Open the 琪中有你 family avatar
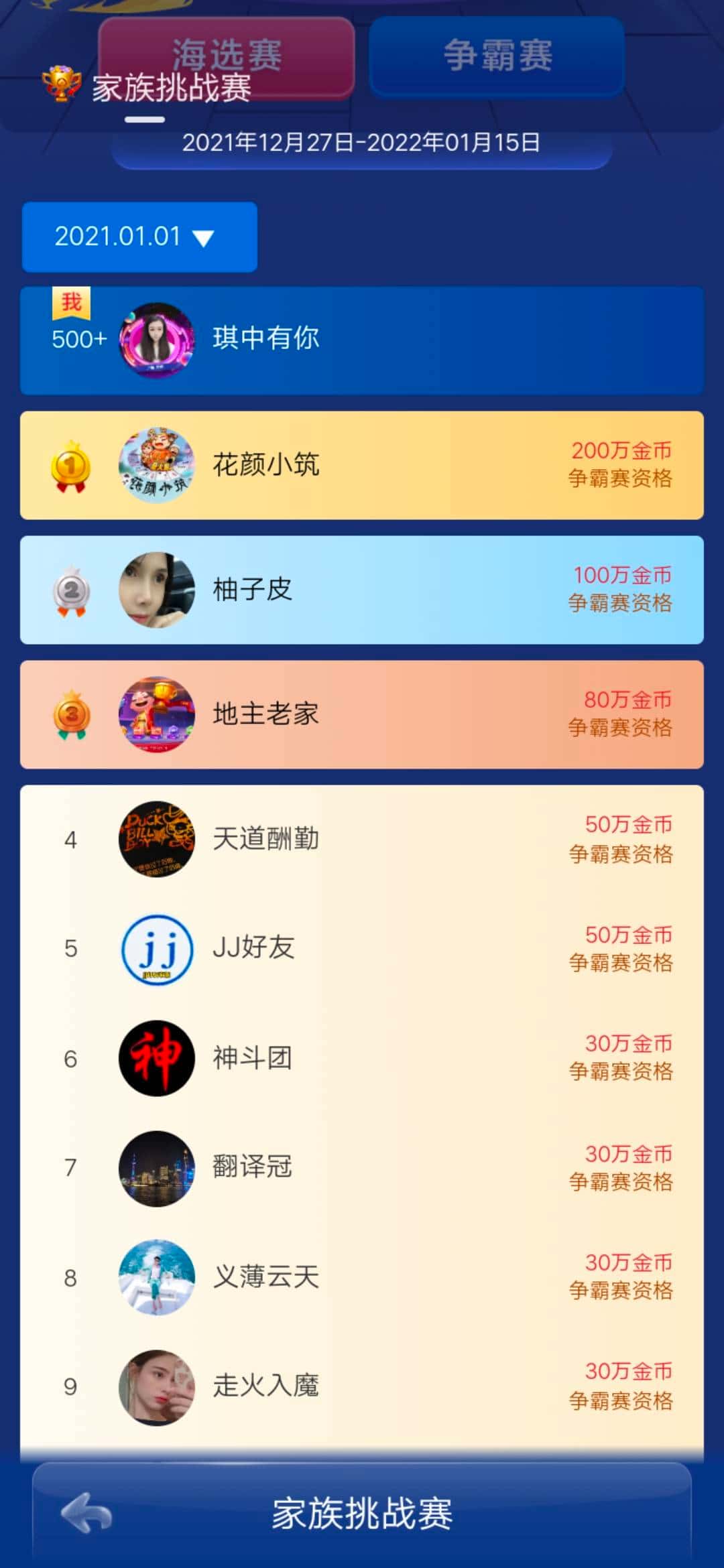Viewport: 724px width, 1568px height. click(158, 338)
